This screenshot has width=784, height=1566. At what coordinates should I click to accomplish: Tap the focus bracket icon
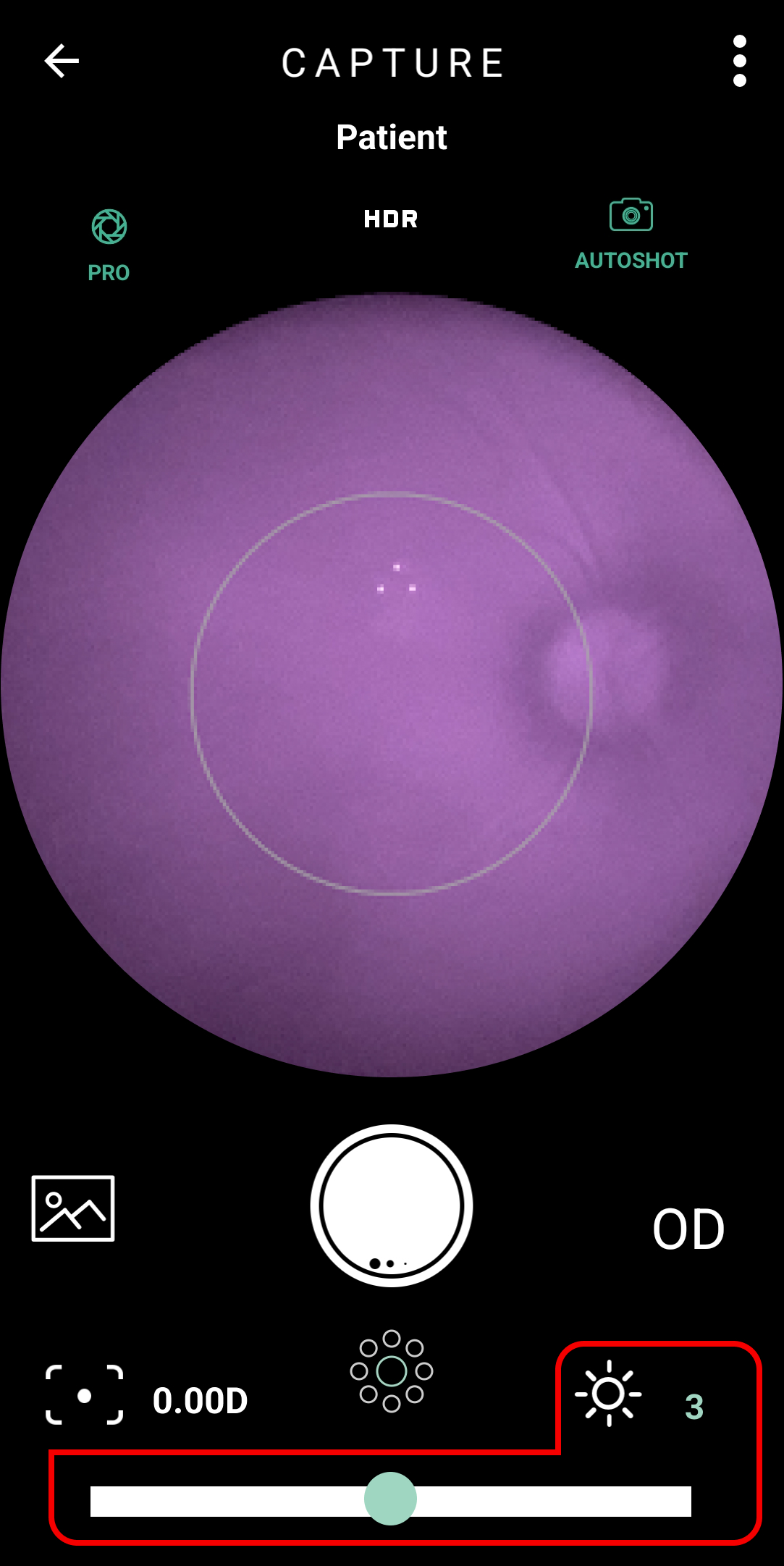(x=85, y=1395)
